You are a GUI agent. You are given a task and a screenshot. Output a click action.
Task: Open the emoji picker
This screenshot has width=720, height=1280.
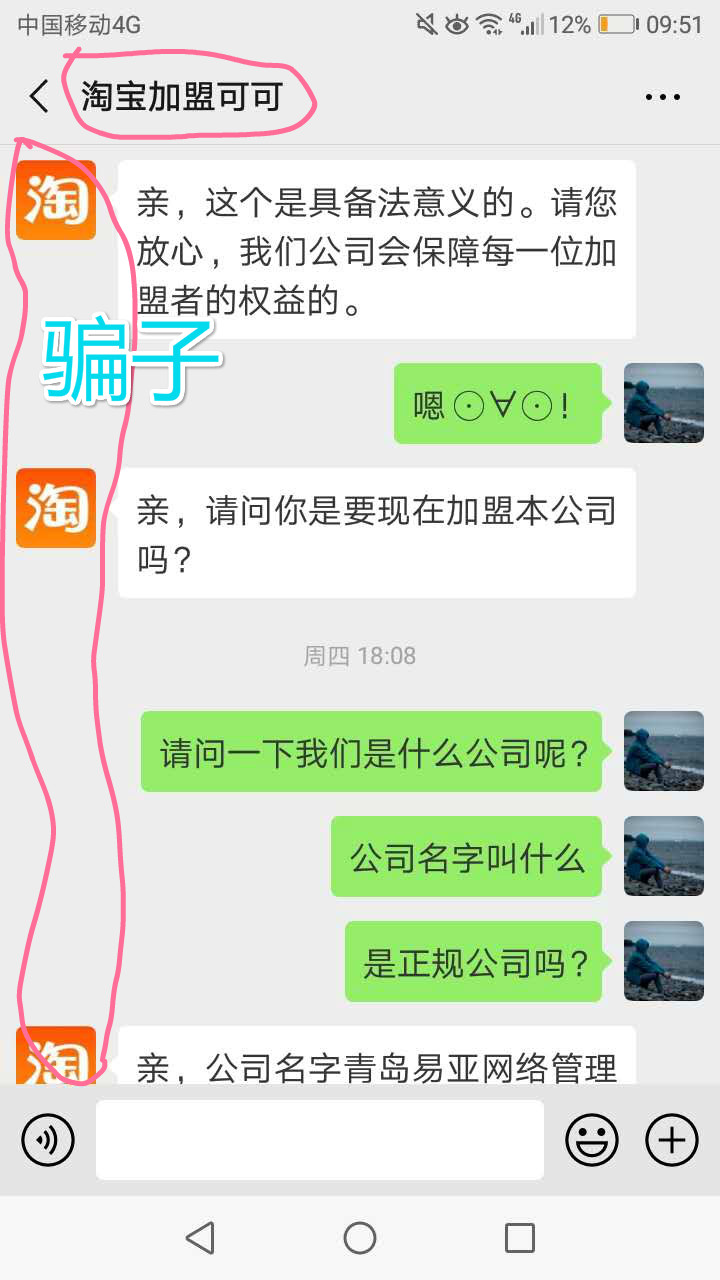(592, 1139)
